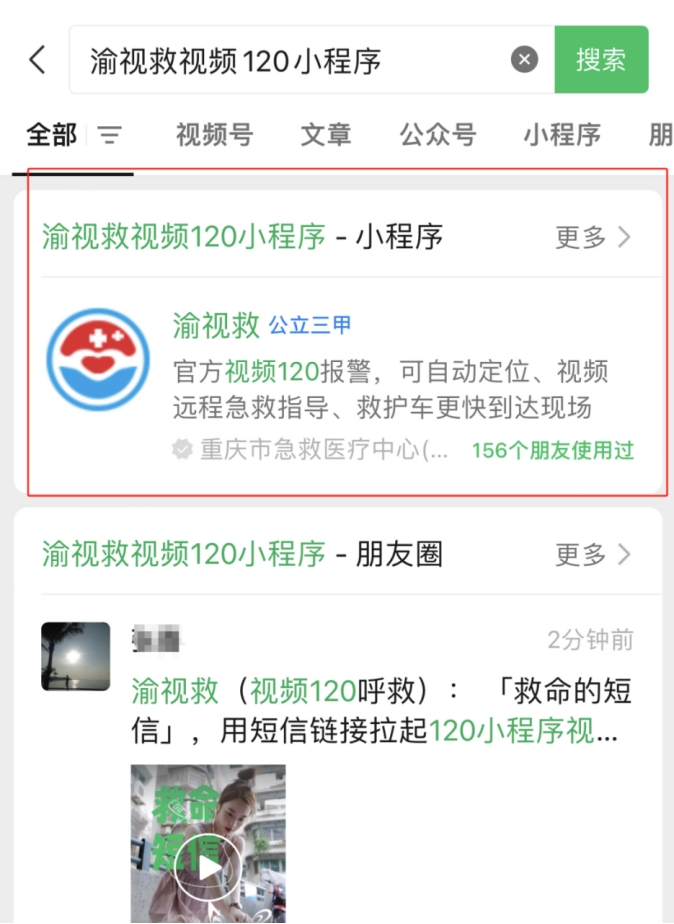Switch to the 文章 tab
Image resolution: width=674 pixels, height=924 pixels.
(326, 135)
